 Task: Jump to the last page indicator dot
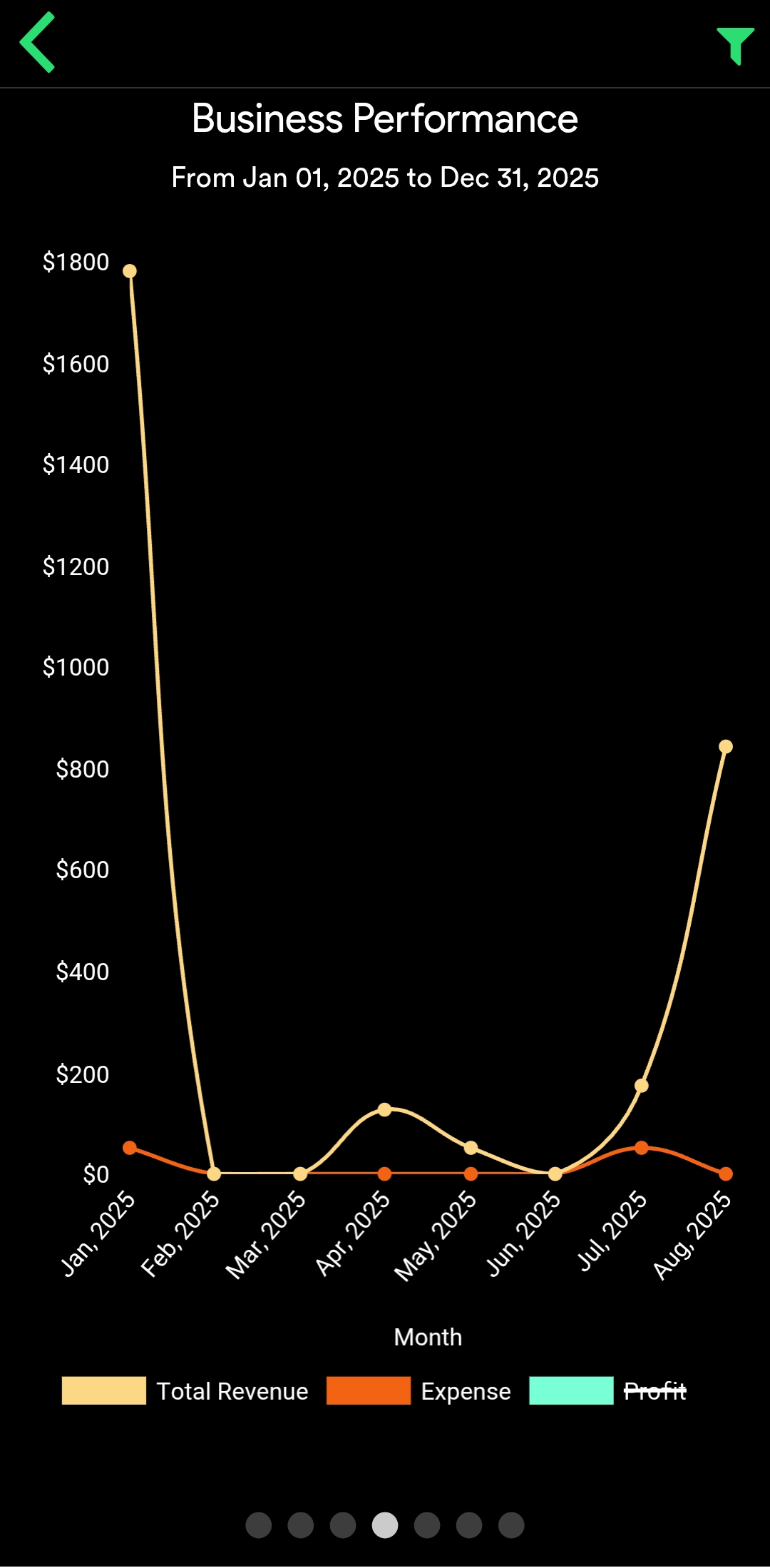coord(511,1525)
